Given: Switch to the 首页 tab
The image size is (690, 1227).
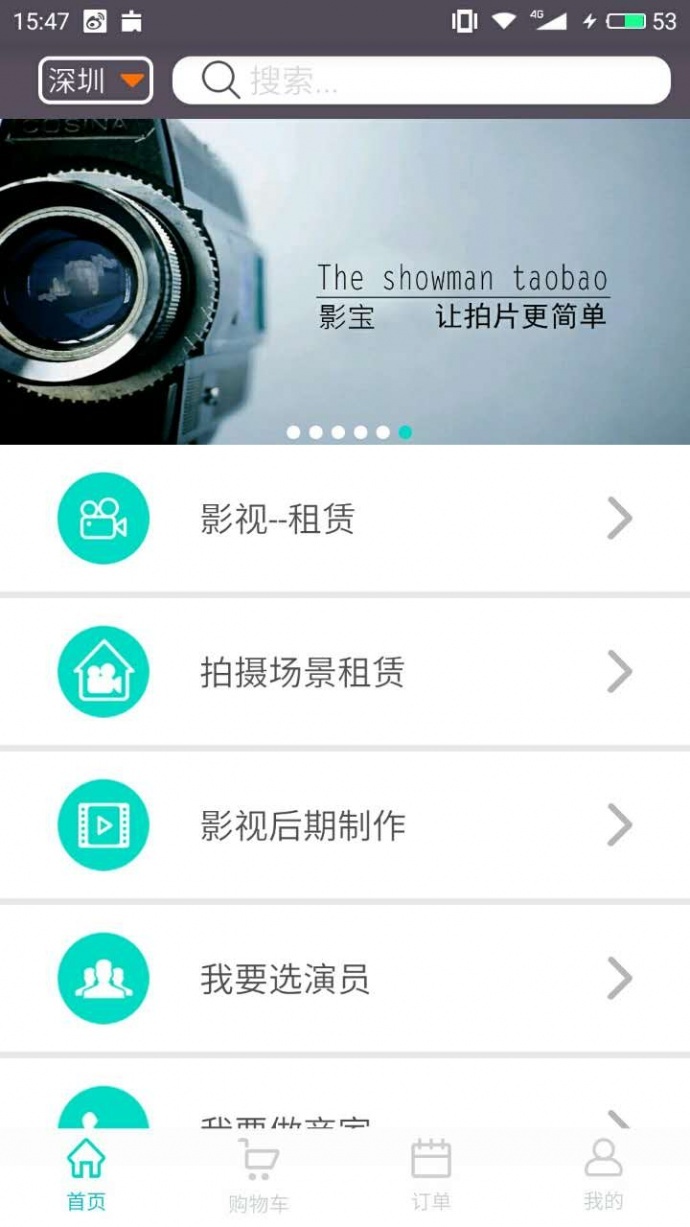Looking at the screenshot, I should (x=86, y=1174).
